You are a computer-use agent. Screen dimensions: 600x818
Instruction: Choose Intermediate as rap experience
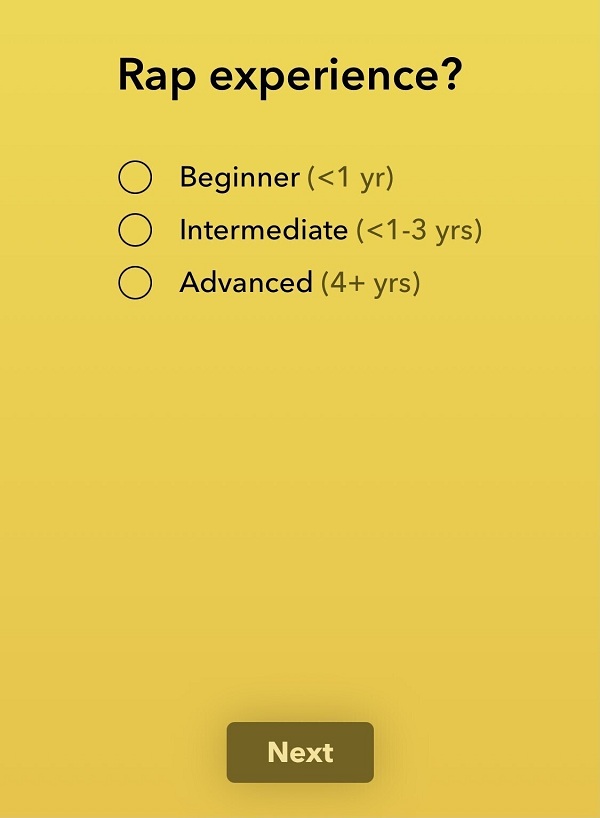pyautogui.click(x=135, y=231)
